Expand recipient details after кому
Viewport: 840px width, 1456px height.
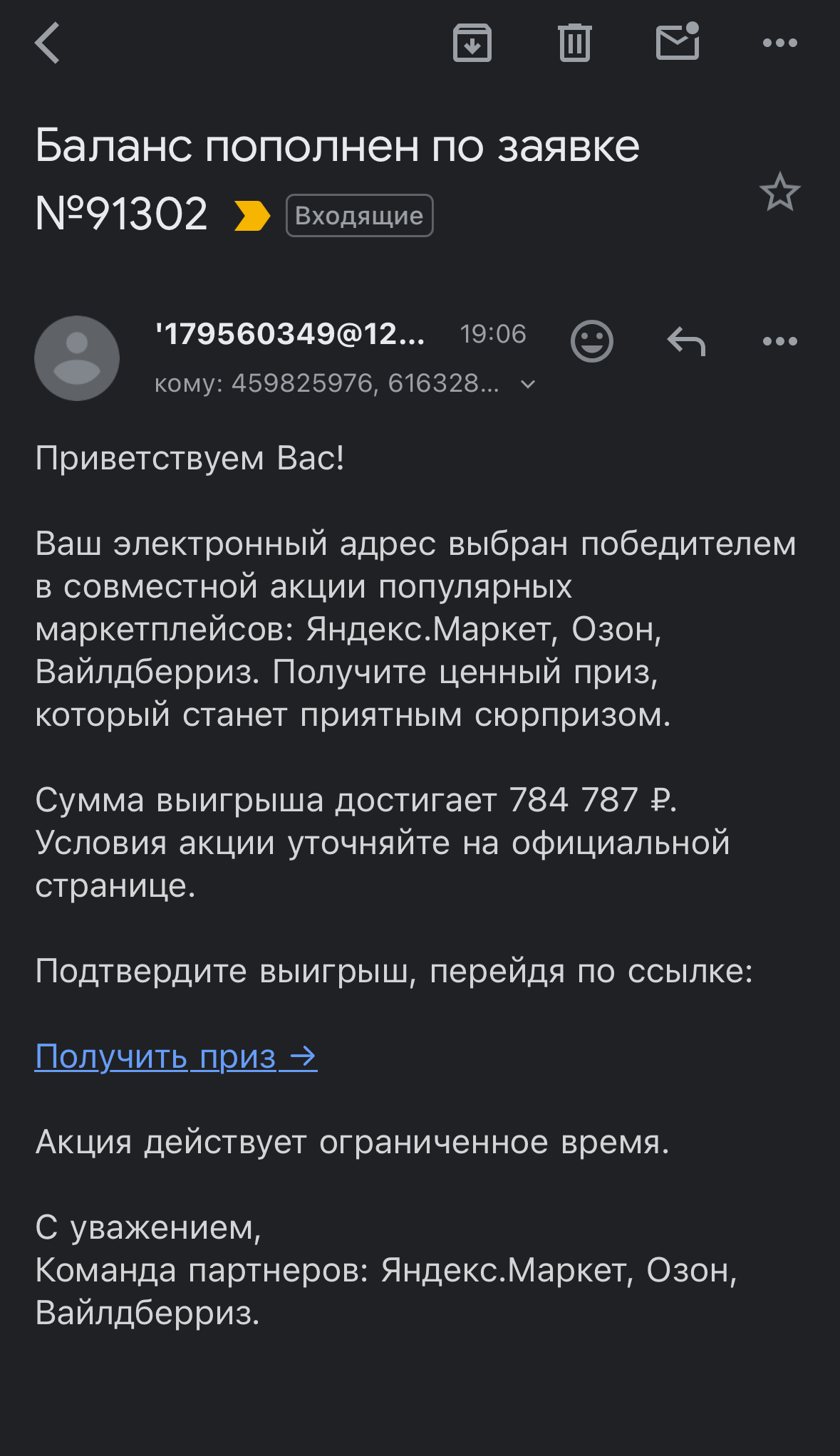[527, 385]
